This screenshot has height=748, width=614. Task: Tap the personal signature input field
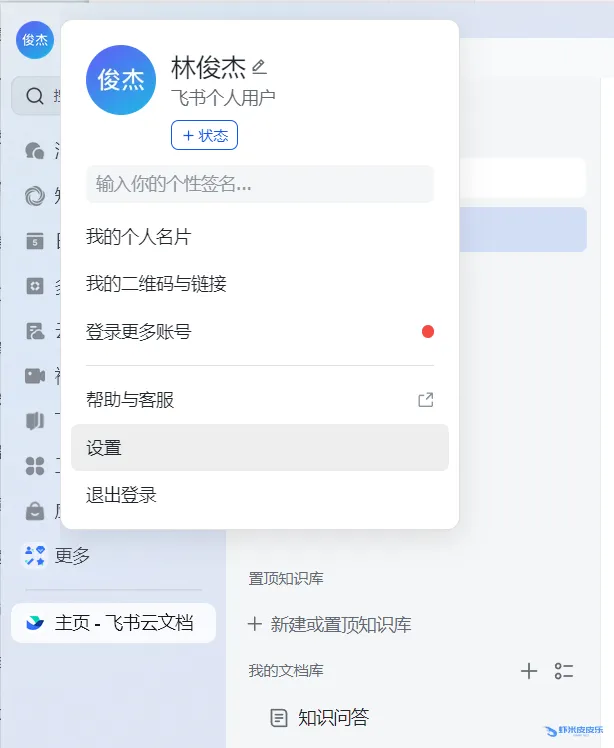pyautogui.click(x=259, y=184)
